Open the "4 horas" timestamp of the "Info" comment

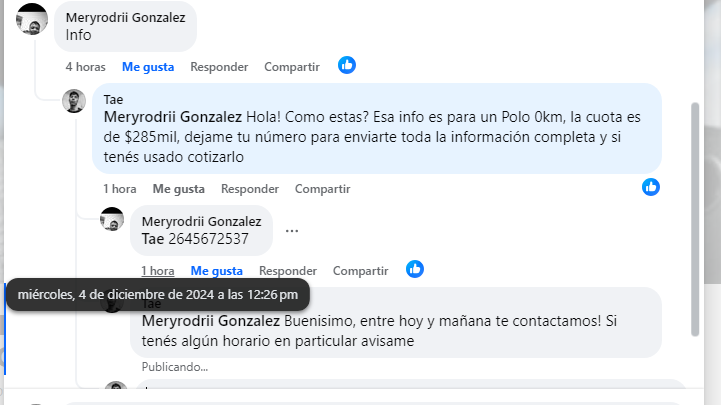(85, 67)
